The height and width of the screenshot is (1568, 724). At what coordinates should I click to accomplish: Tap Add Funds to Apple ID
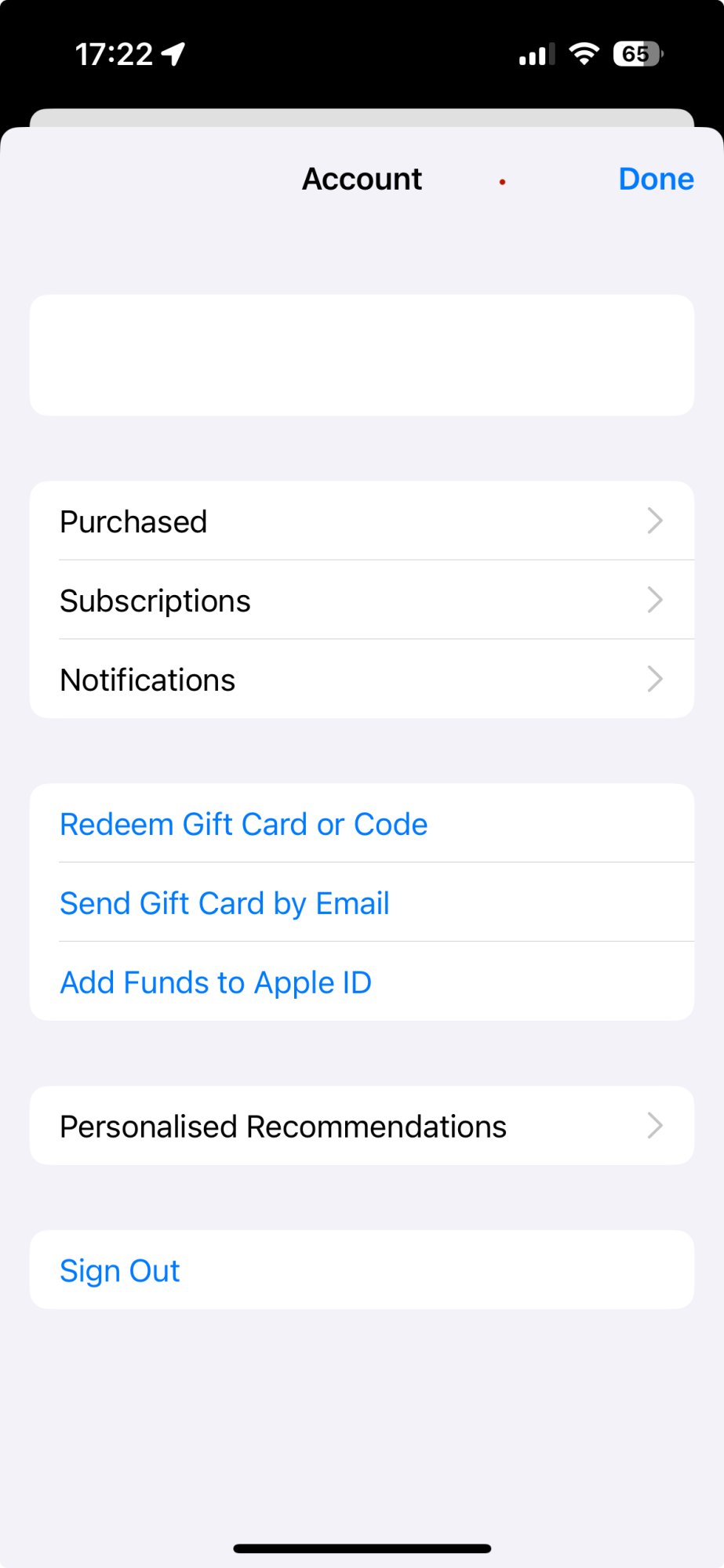click(x=216, y=983)
